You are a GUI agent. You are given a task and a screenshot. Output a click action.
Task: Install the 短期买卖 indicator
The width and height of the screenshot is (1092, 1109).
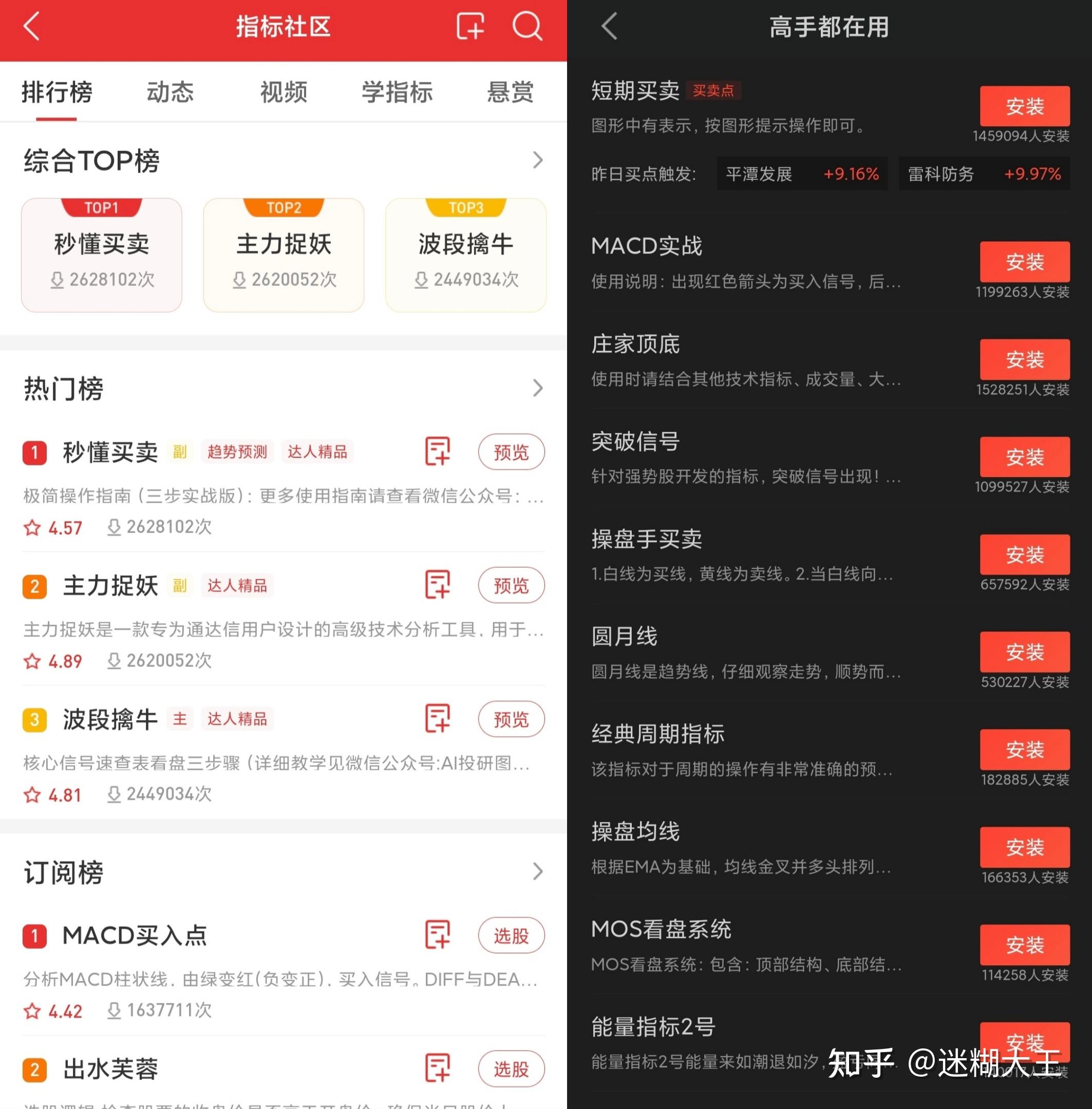(1024, 107)
